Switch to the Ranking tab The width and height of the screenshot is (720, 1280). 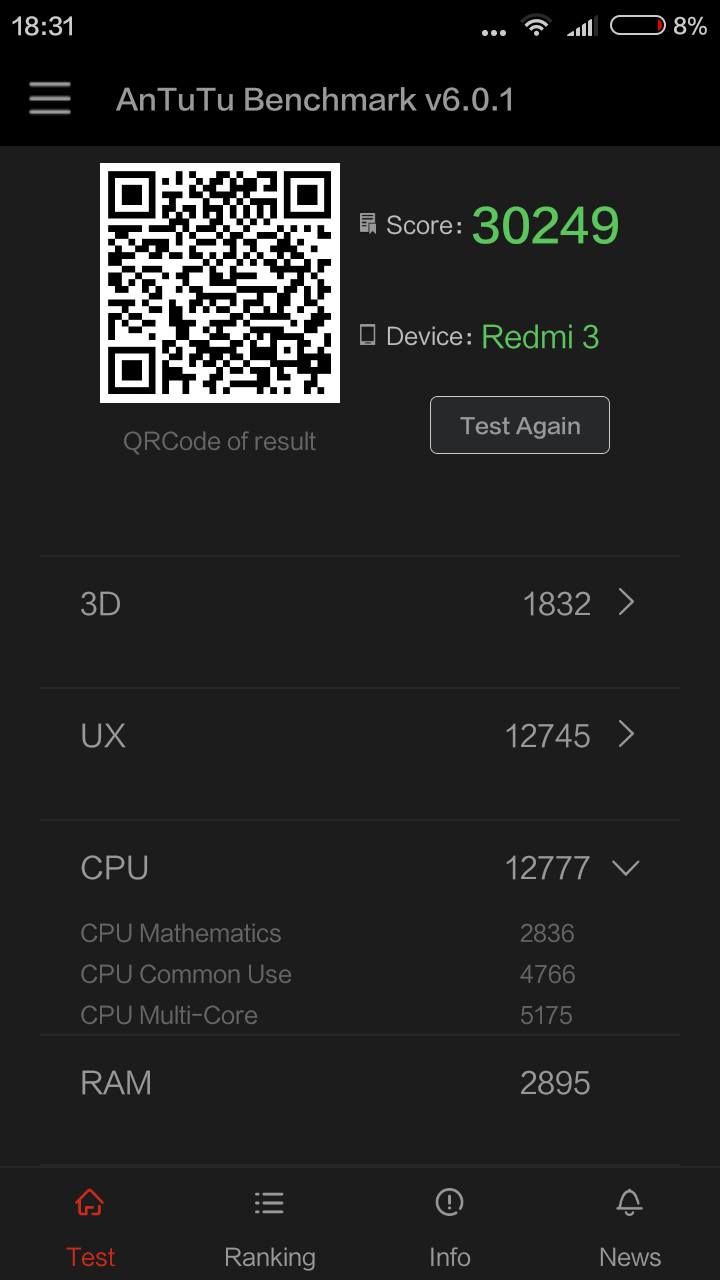[x=269, y=1226]
